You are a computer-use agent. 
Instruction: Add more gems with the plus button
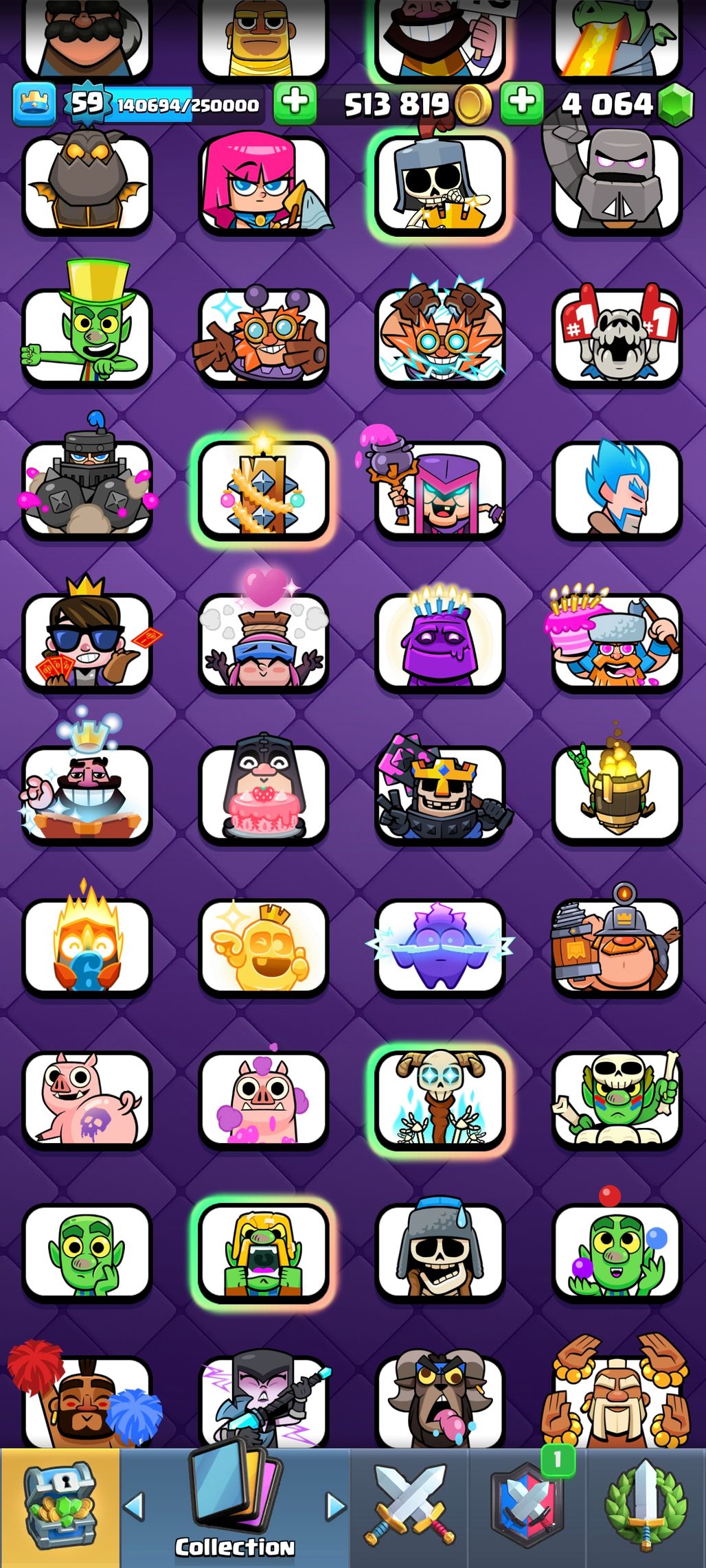pos(522,103)
